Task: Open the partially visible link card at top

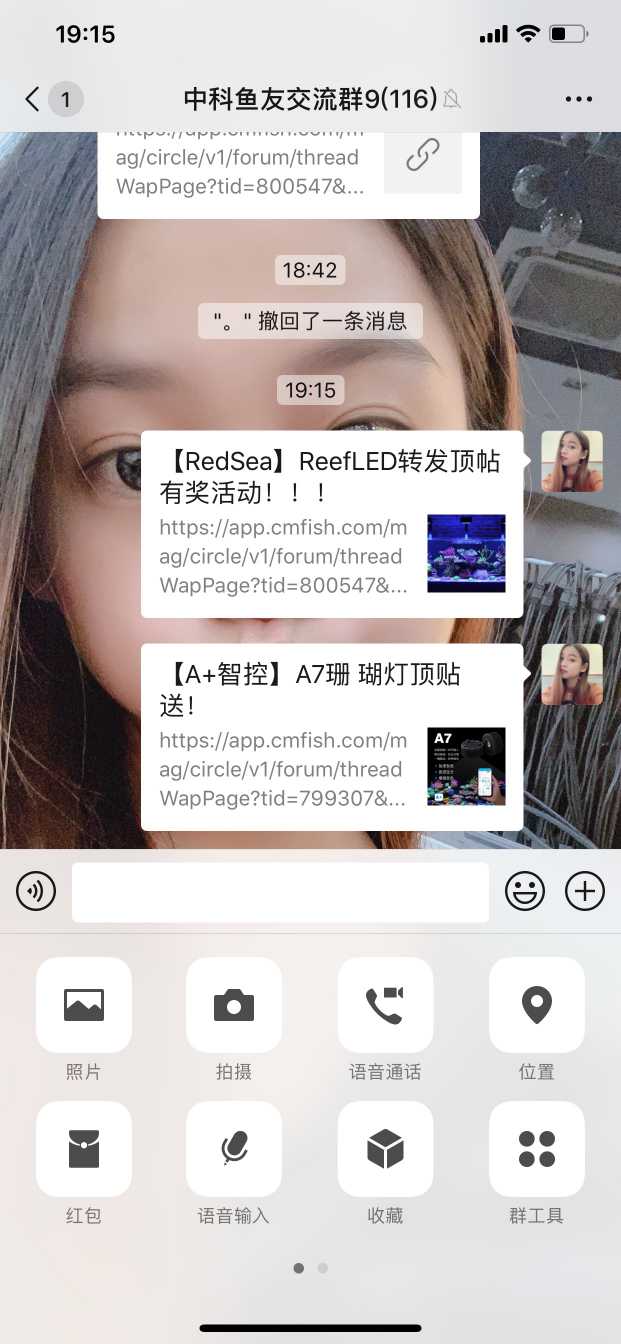Action: (288, 170)
